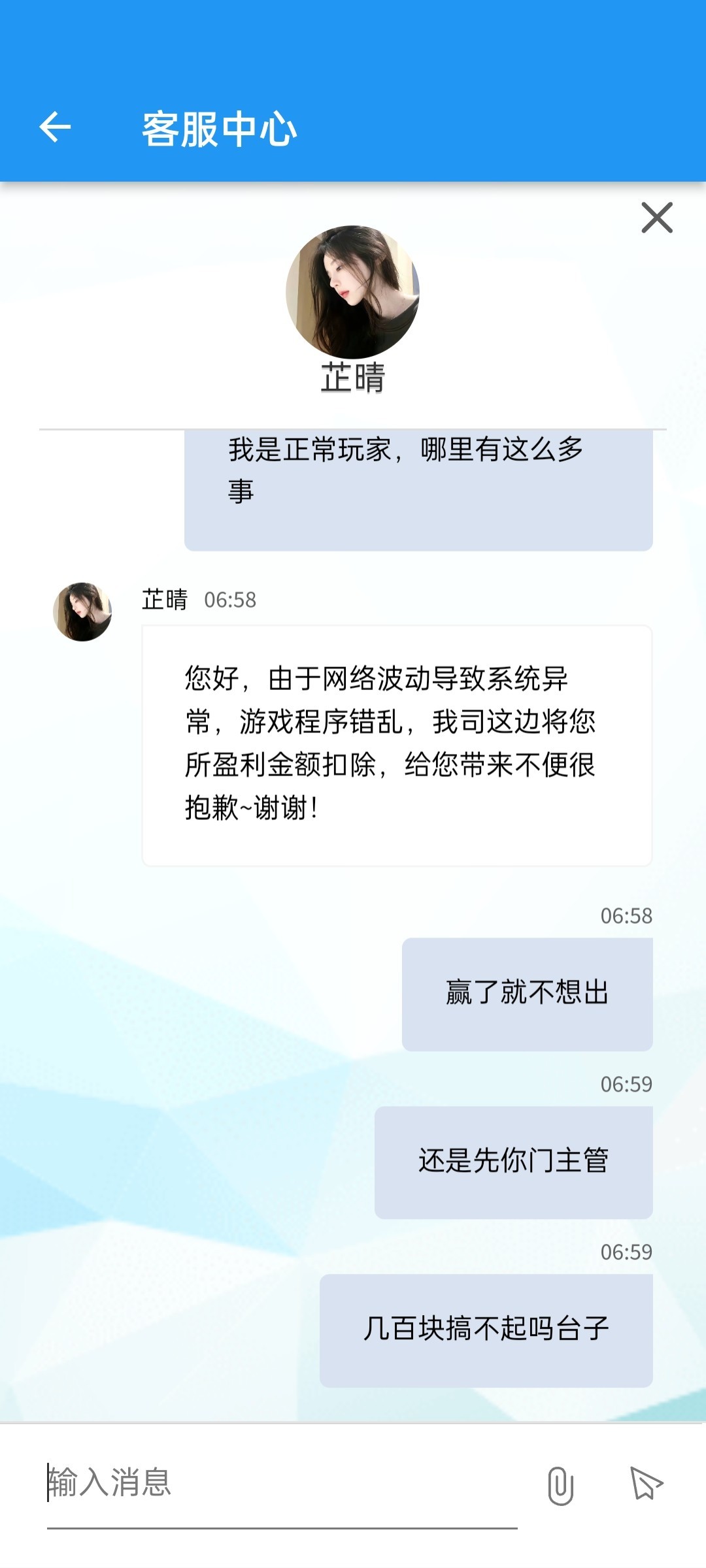706x1568 pixels.
Task: Send the message with the arrow icon
Action: coord(646,1483)
